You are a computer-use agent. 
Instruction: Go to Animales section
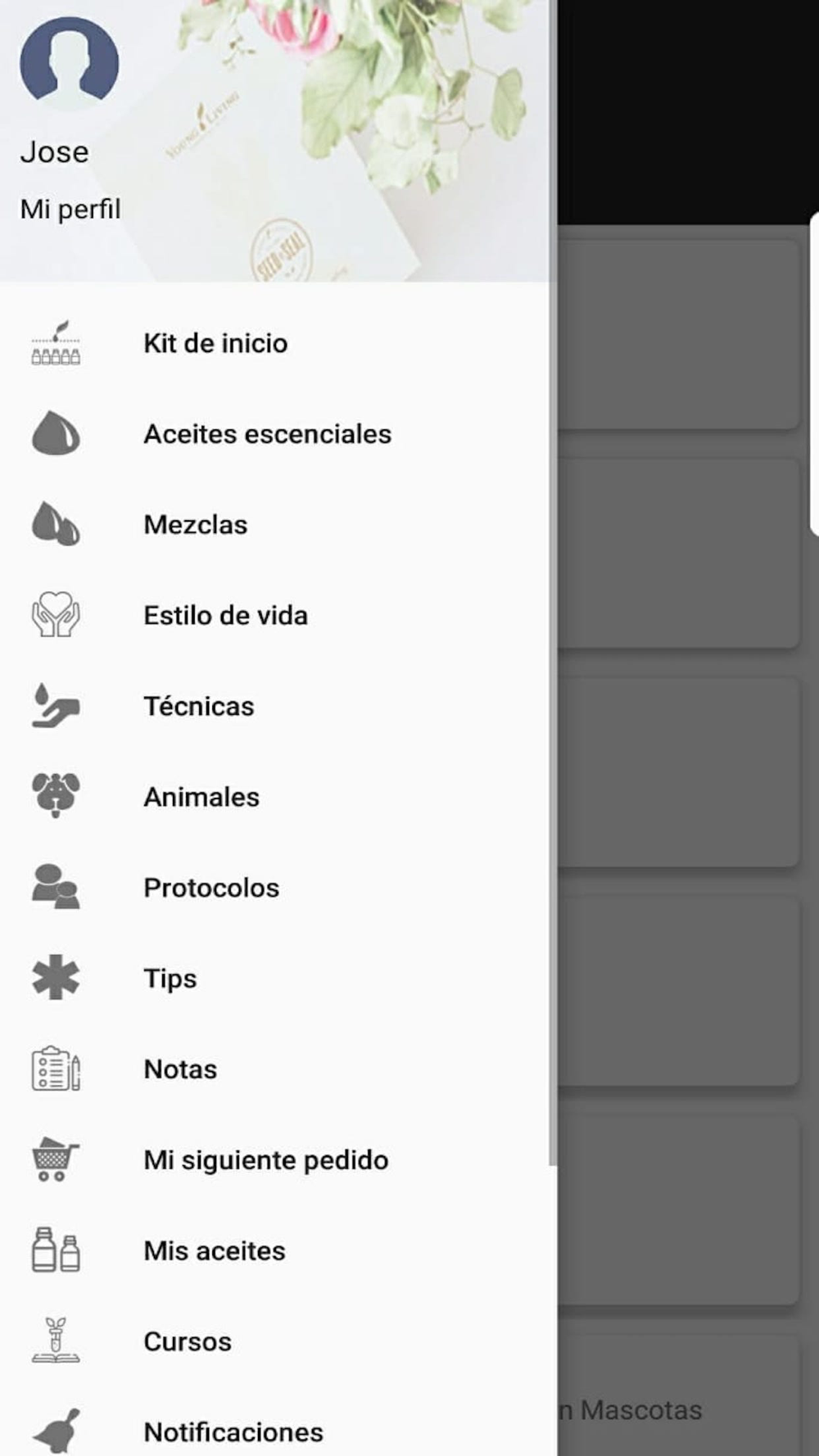pos(201,797)
